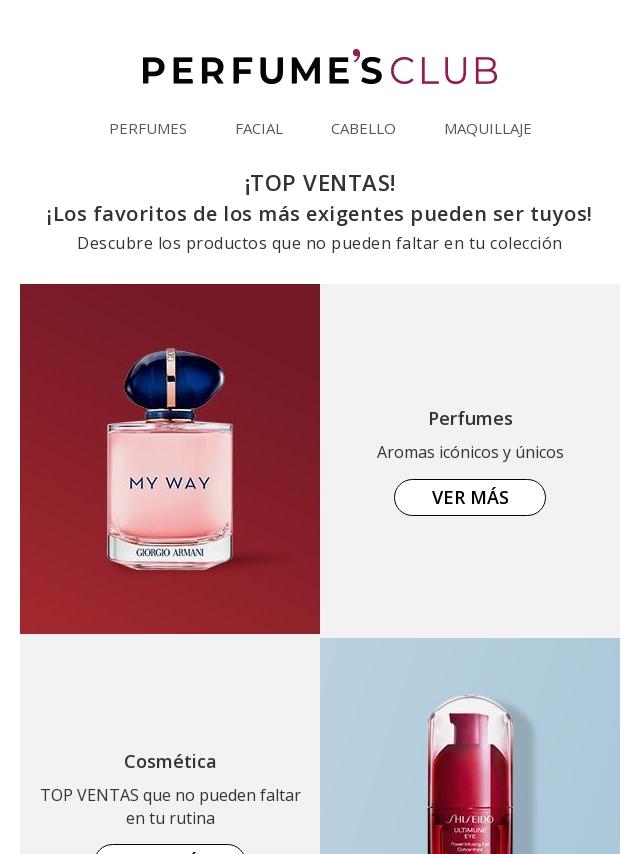Open the Shiseido Ultimune product tile

click(470, 760)
